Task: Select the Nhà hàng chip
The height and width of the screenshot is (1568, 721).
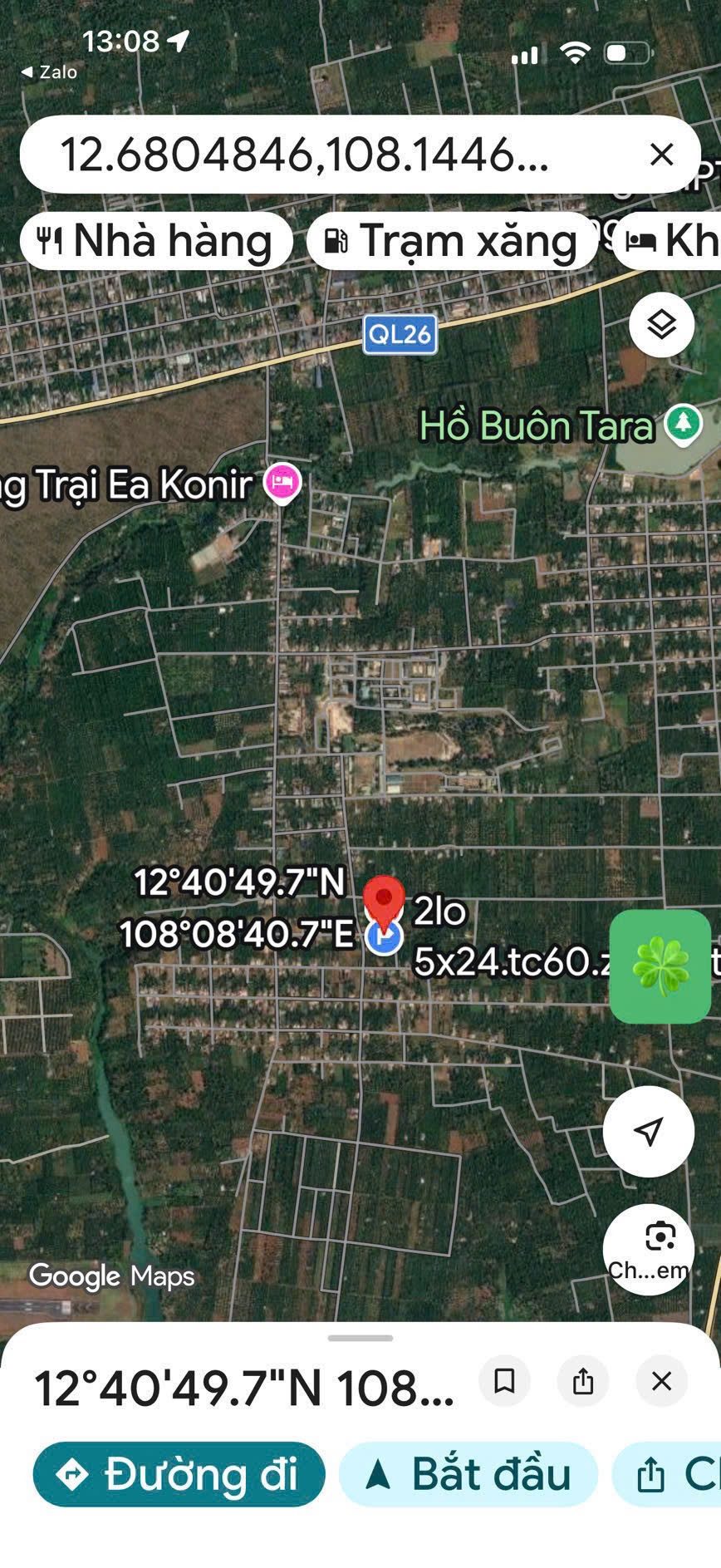Action: (x=156, y=241)
